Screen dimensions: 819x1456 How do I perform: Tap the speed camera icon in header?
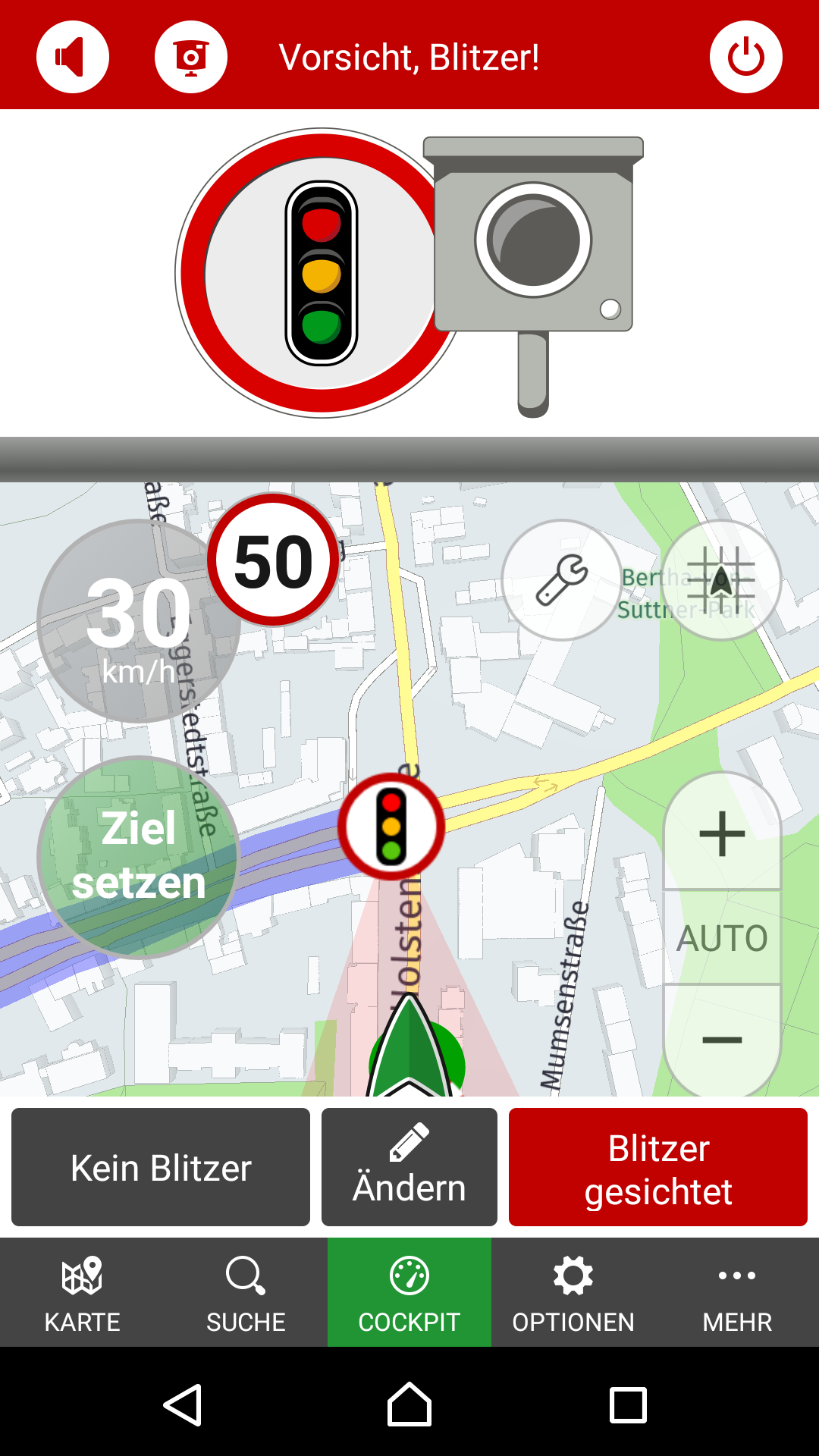pyautogui.click(x=191, y=57)
